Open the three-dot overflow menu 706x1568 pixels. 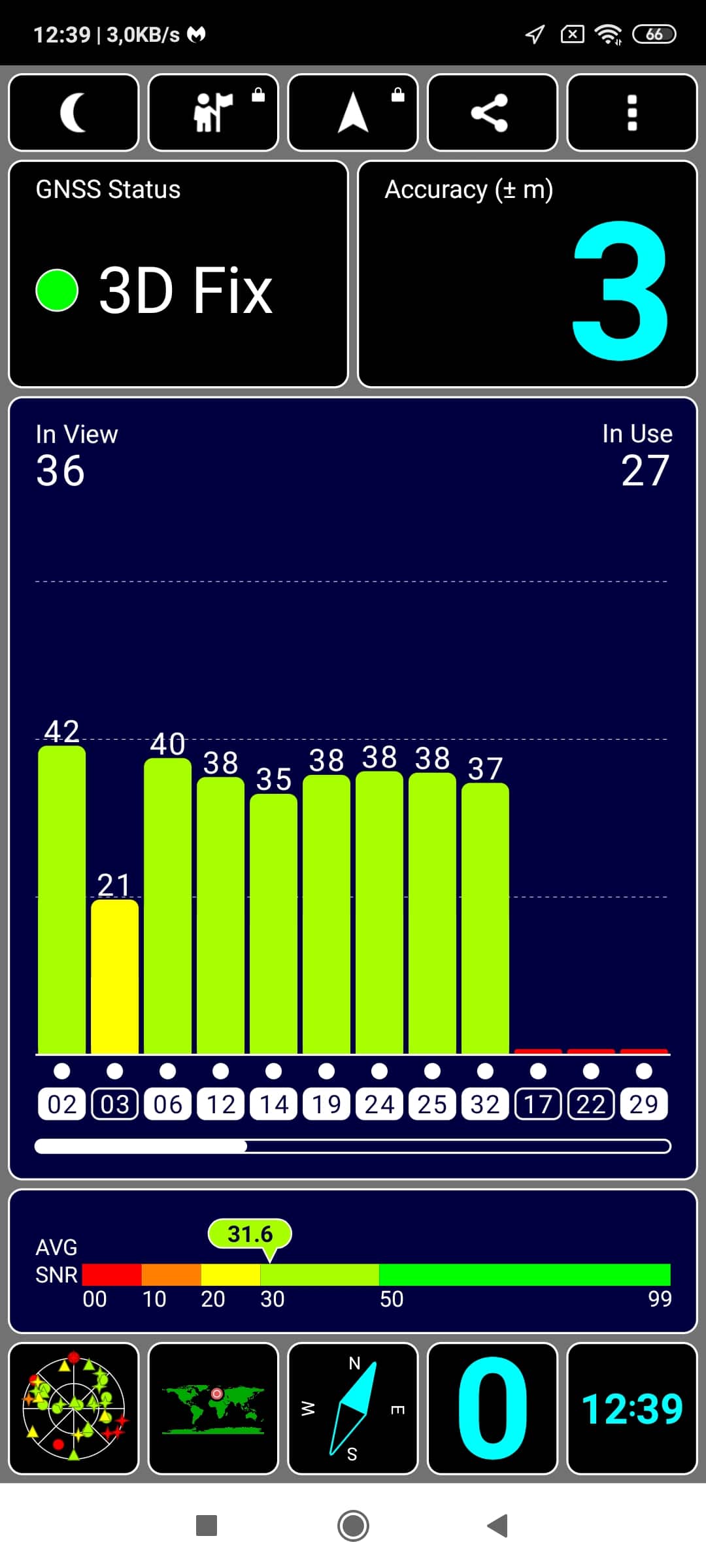pos(632,112)
